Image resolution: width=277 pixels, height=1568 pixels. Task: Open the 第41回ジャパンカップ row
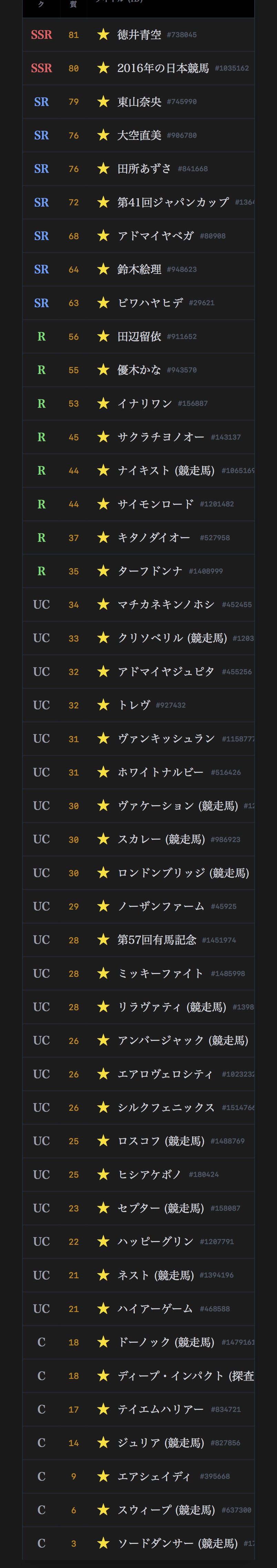coord(138,202)
